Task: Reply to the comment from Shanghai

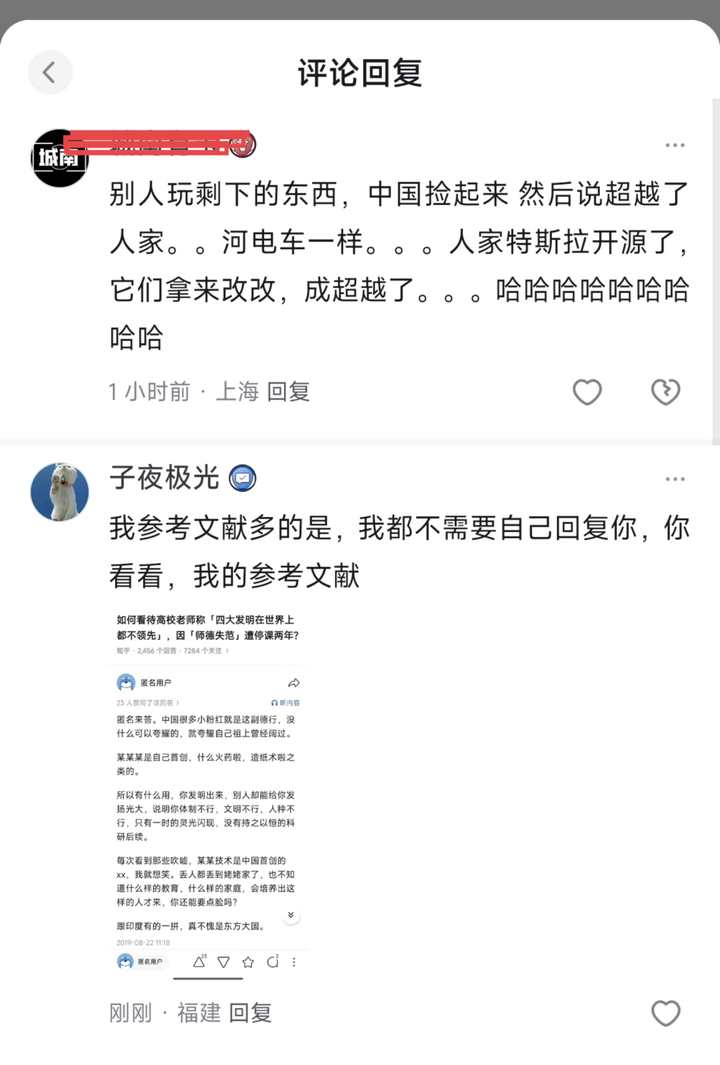Action: (288, 392)
